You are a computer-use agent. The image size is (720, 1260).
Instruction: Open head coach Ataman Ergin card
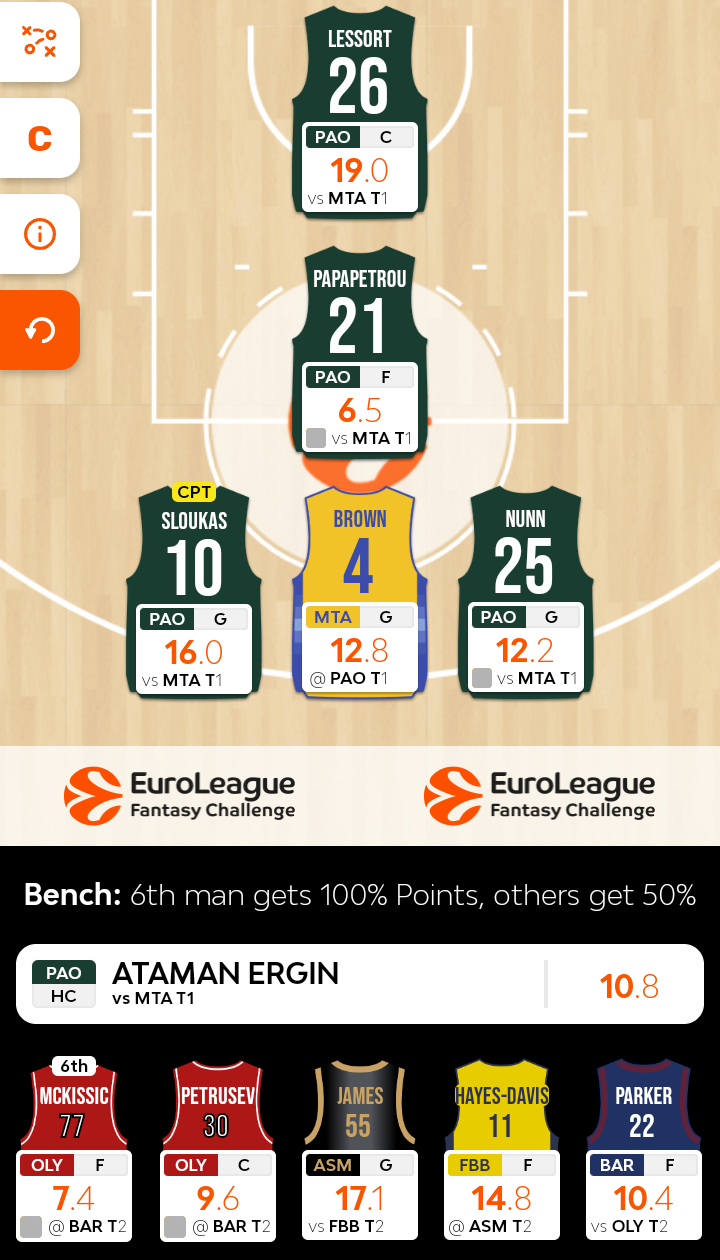pos(359,984)
